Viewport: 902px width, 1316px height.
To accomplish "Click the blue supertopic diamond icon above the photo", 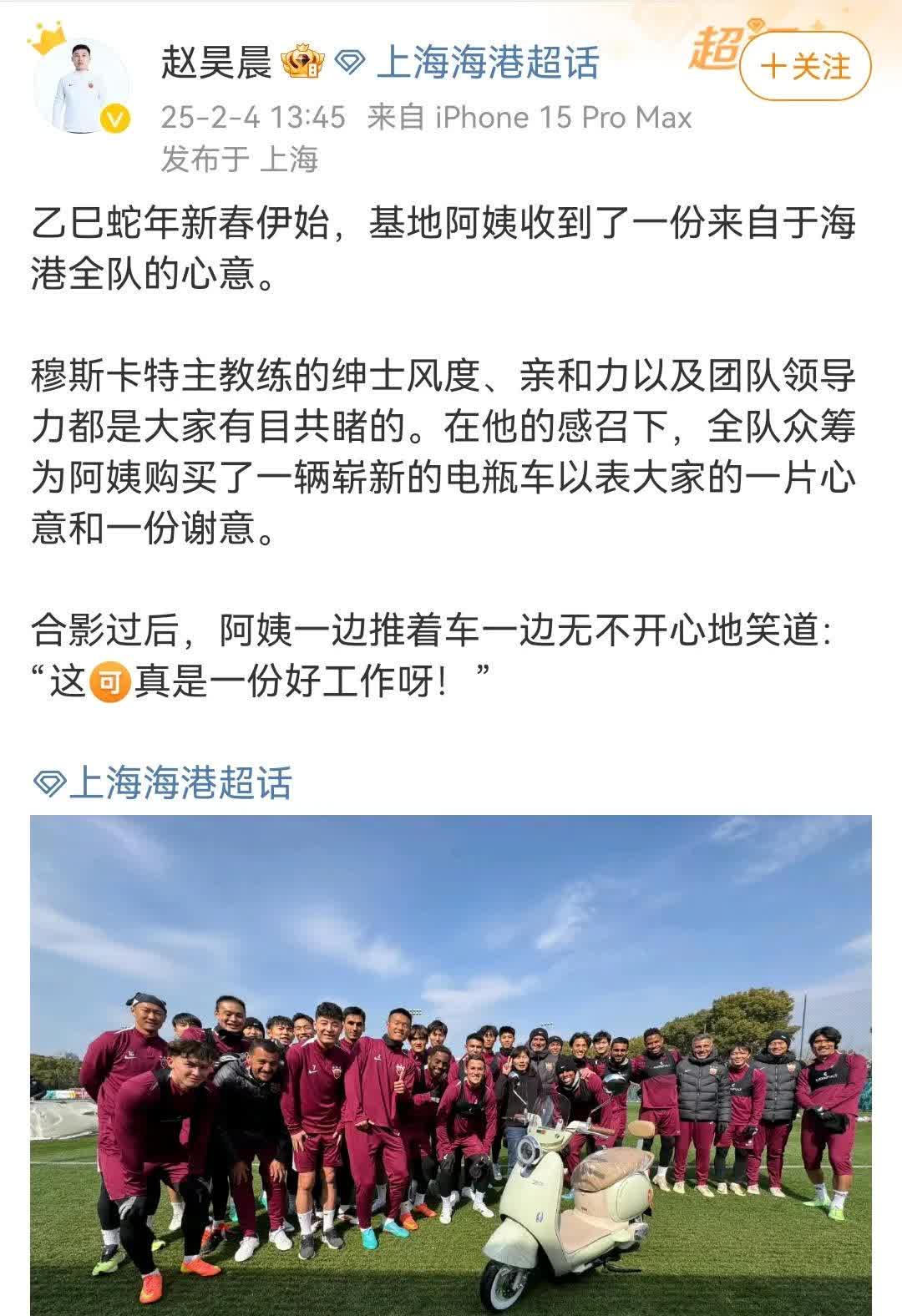I will (x=49, y=782).
